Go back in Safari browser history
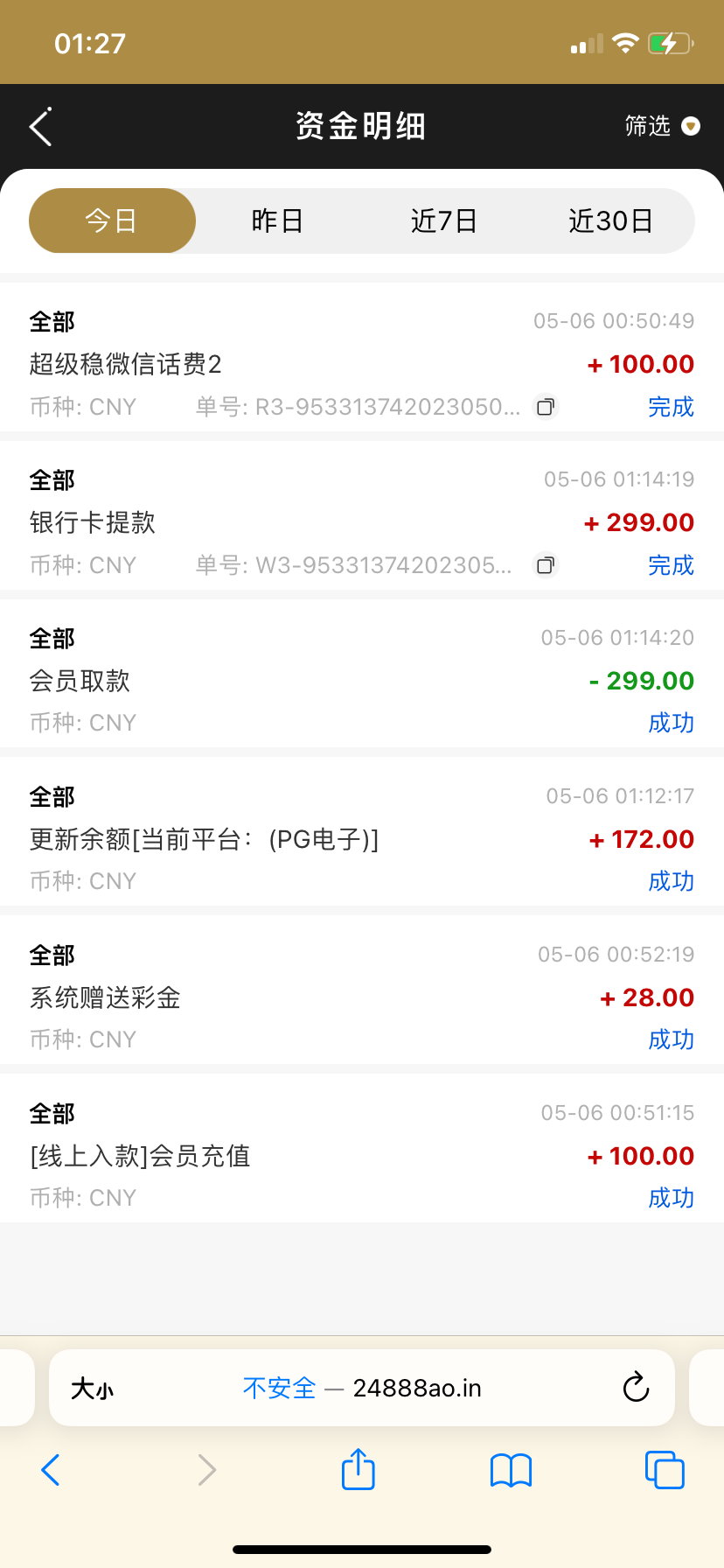 [x=51, y=1470]
